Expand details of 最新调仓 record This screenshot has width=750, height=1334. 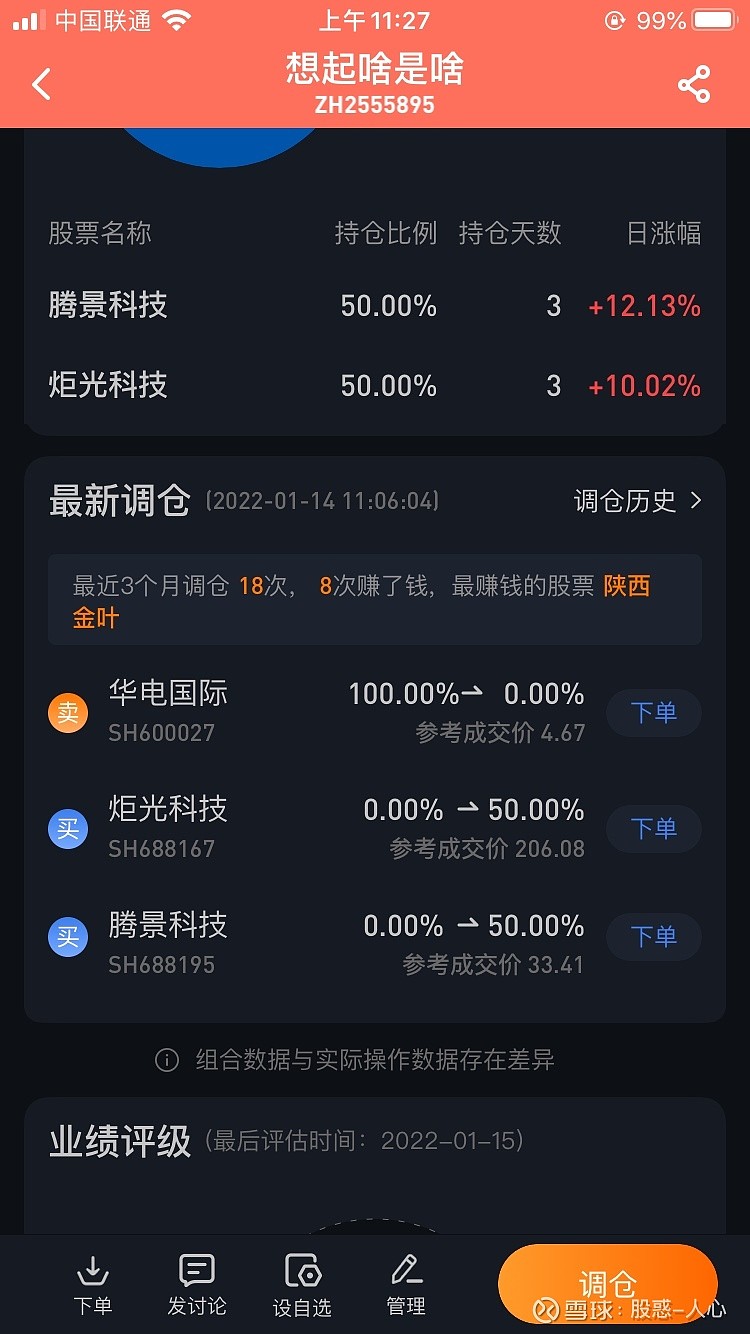pyautogui.click(x=120, y=498)
